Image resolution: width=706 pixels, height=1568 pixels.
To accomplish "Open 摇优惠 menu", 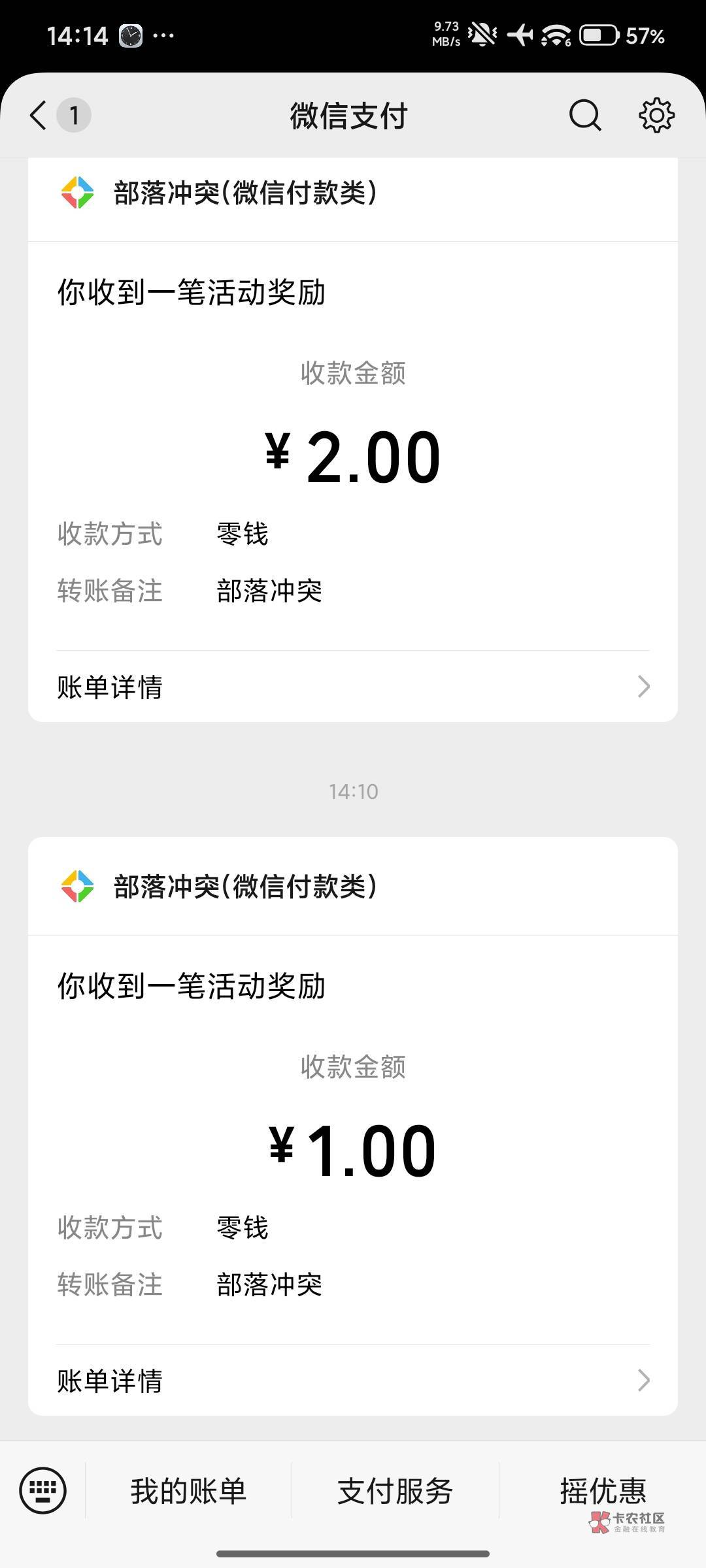I will click(603, 1491).
